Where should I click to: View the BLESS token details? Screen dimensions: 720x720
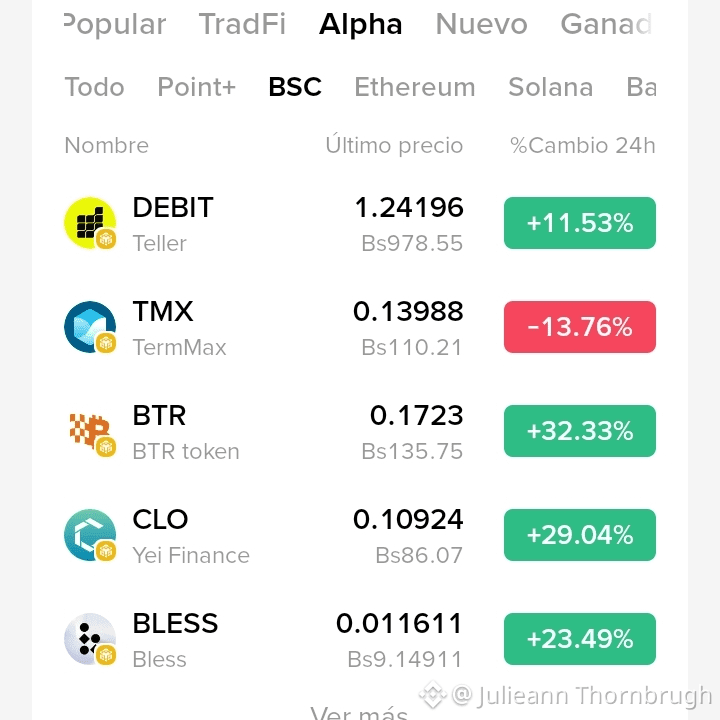[x=360, y=640]
